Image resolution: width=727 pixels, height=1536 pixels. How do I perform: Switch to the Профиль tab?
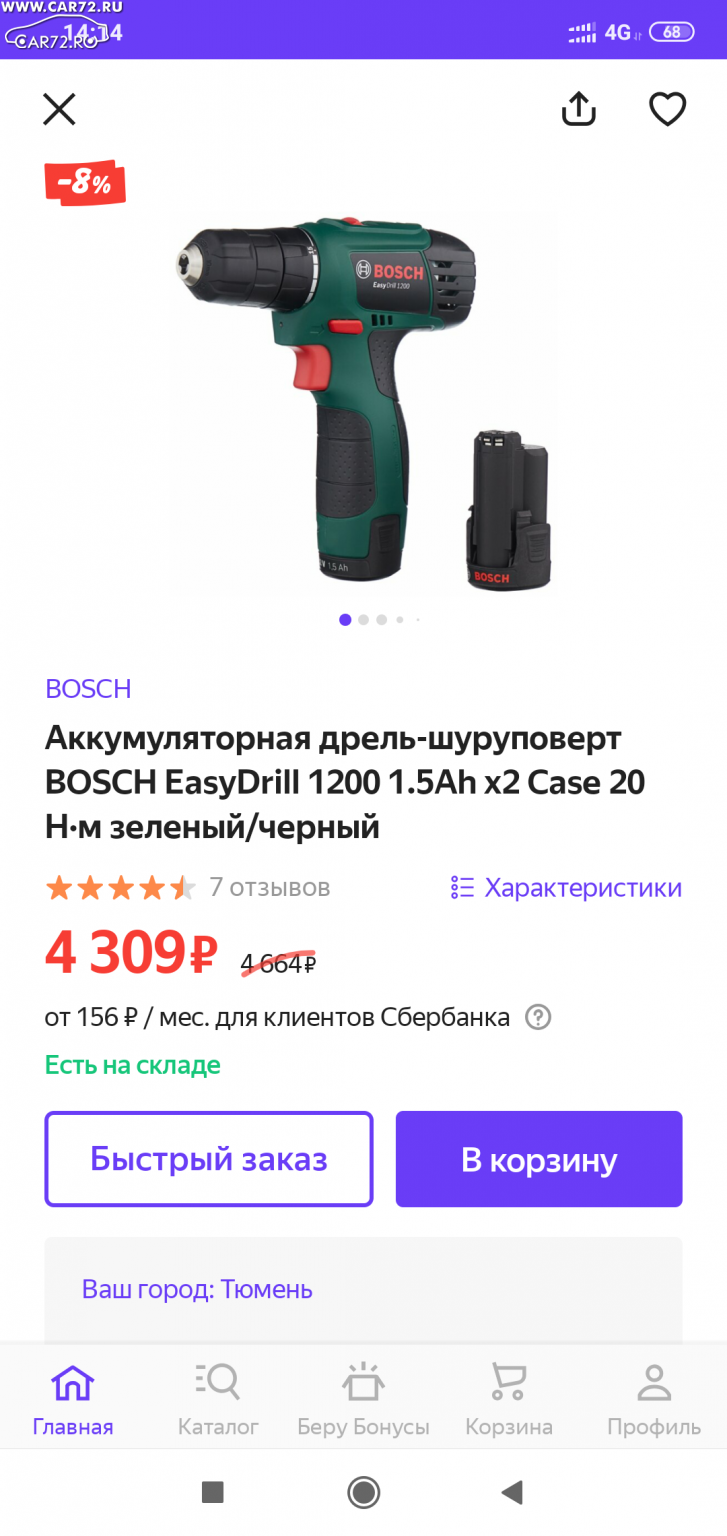pos(654,1399)
